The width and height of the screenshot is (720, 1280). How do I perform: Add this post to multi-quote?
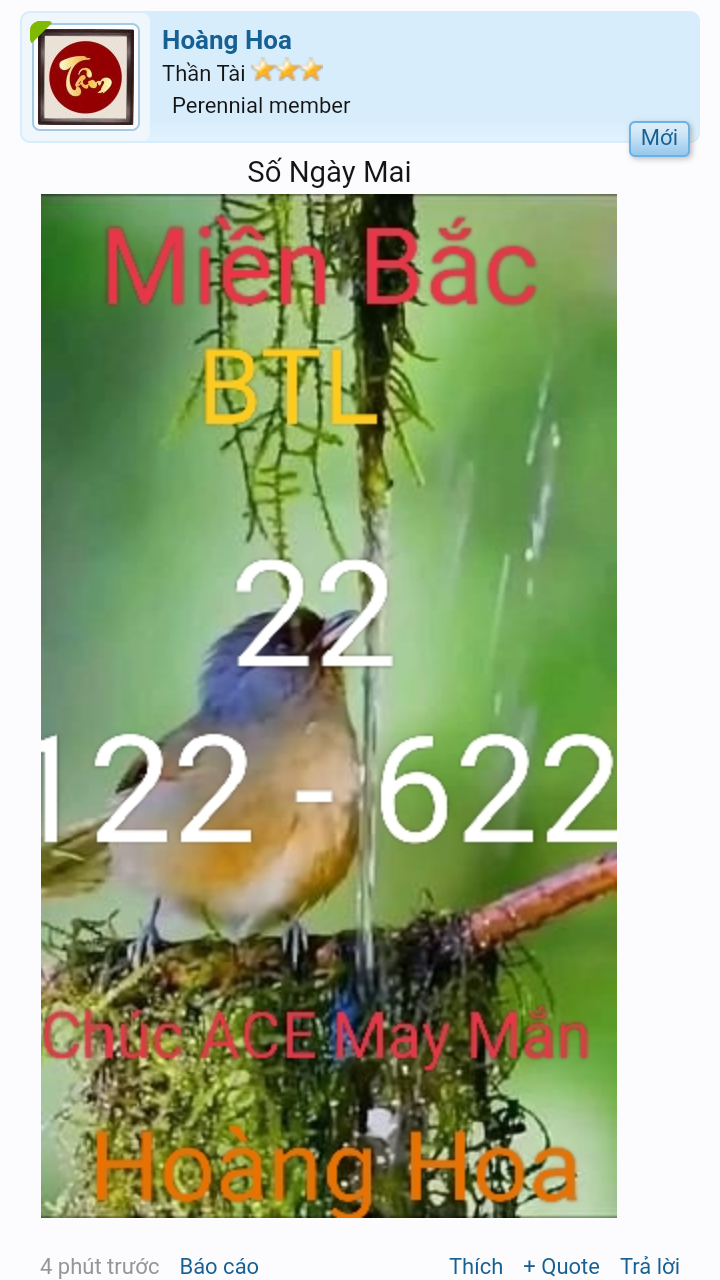click(x=561, y=1266)
